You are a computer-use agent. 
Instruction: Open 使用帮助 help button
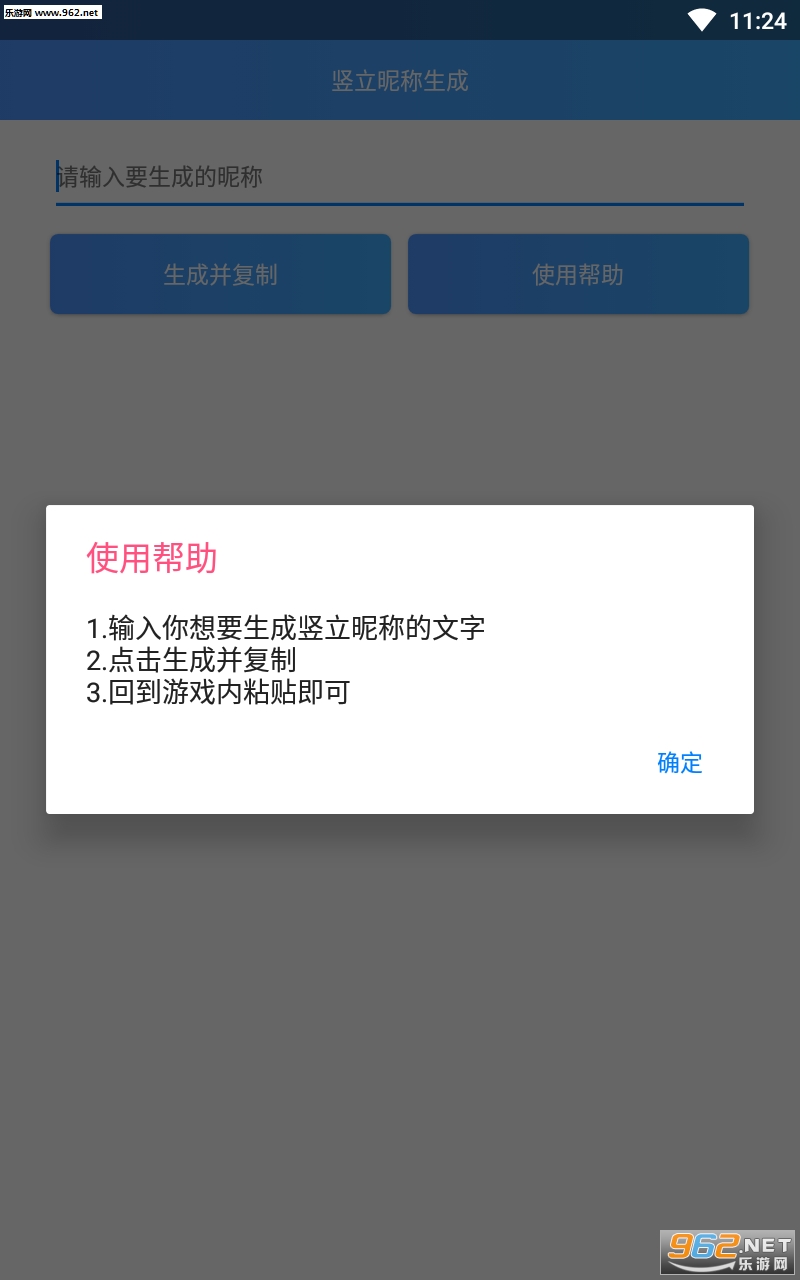578,274
